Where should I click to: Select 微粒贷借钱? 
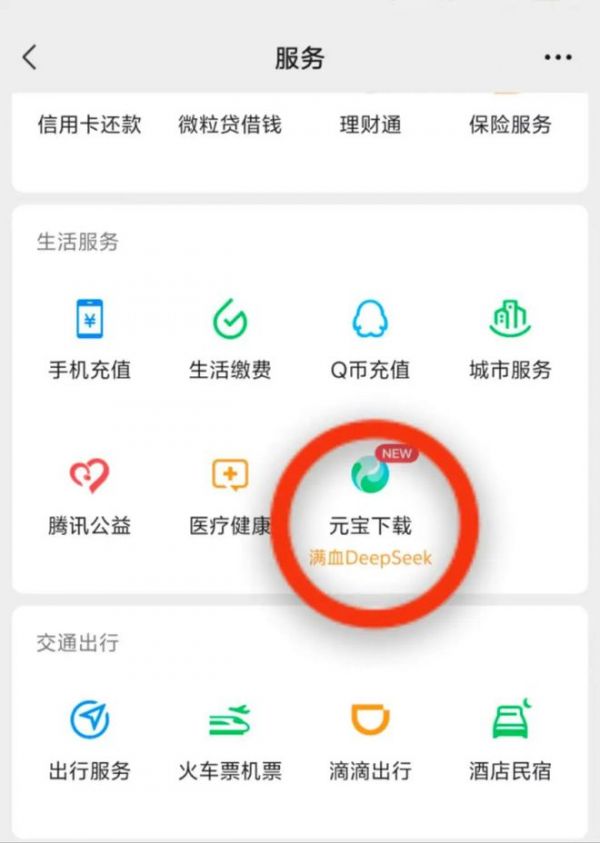click(230, 125)
